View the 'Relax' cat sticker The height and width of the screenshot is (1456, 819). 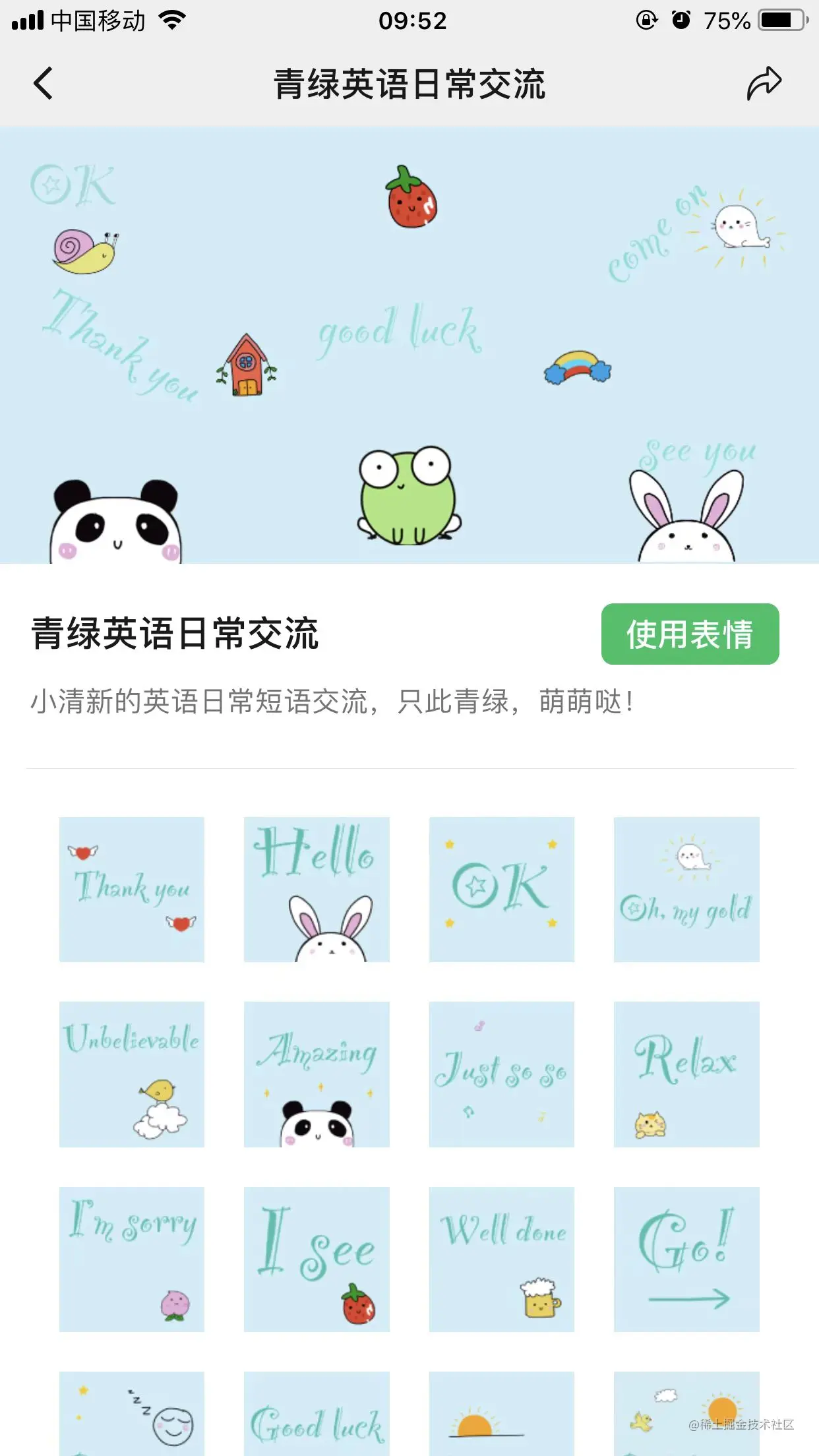point(686,1074)
